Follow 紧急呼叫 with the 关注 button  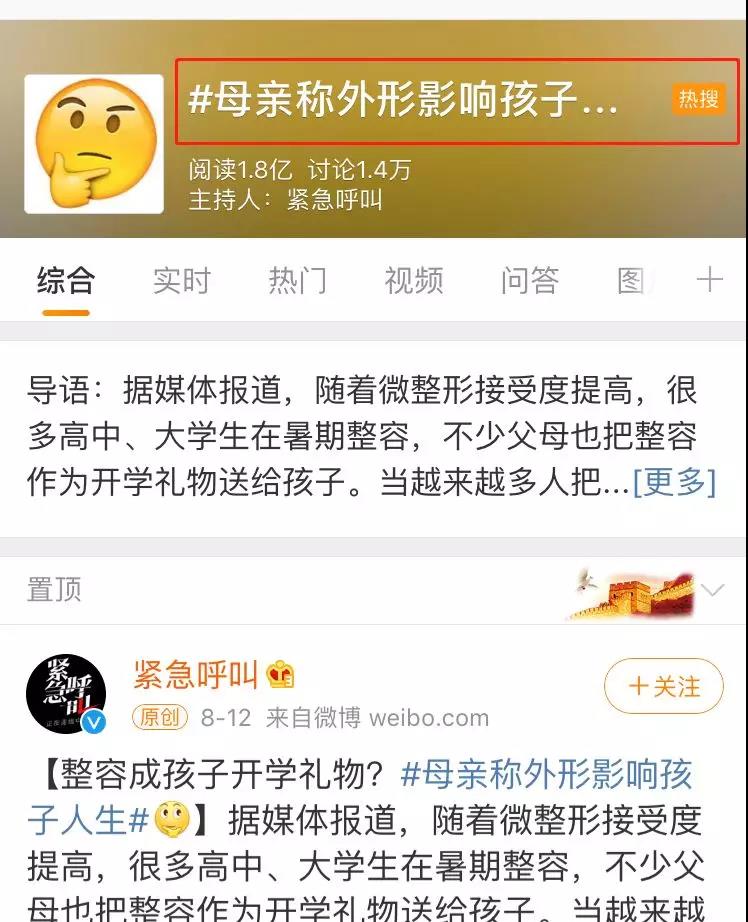click(x=663, y=687)
